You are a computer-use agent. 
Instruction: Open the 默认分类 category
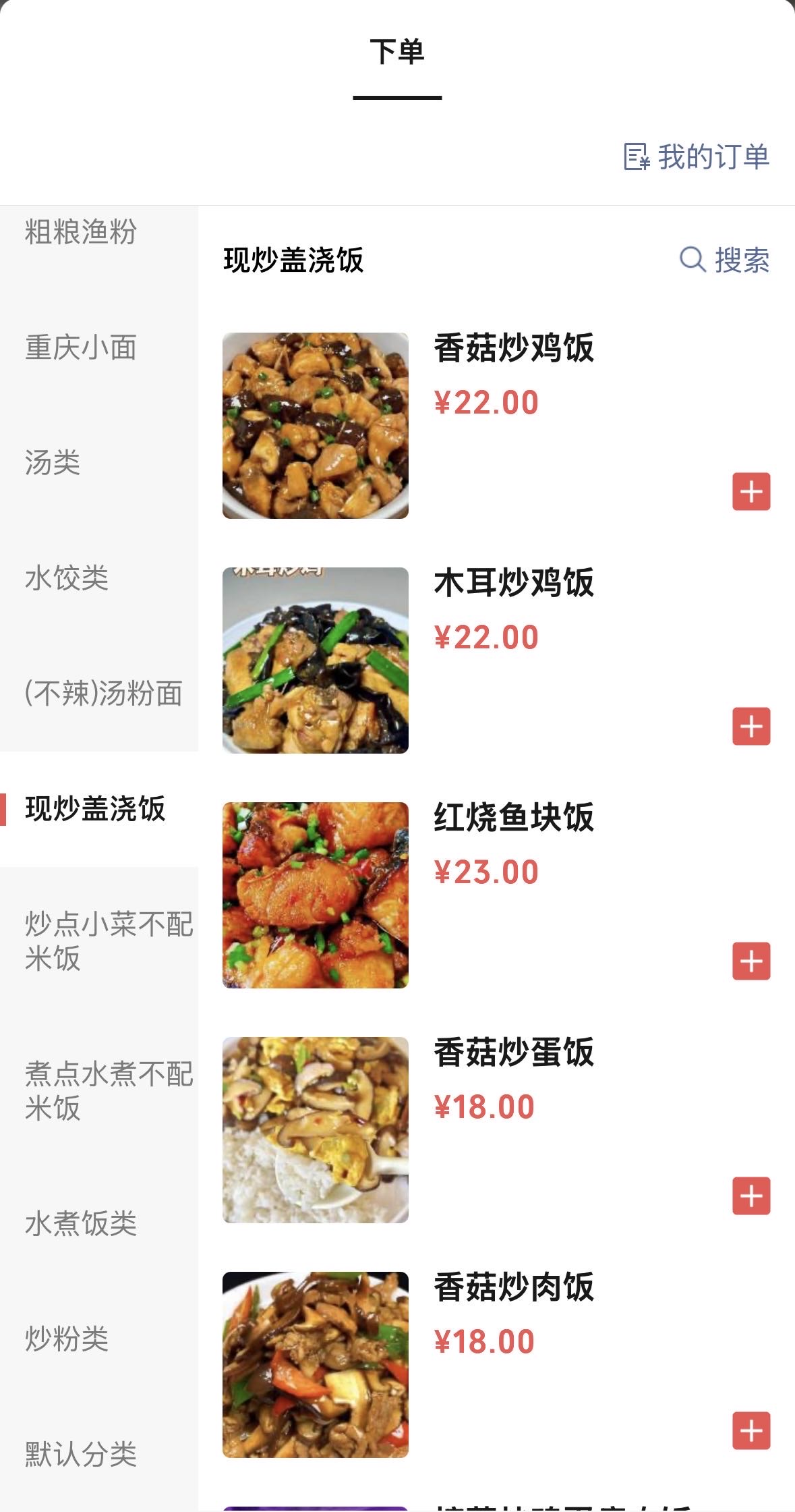coord(81,1454)
